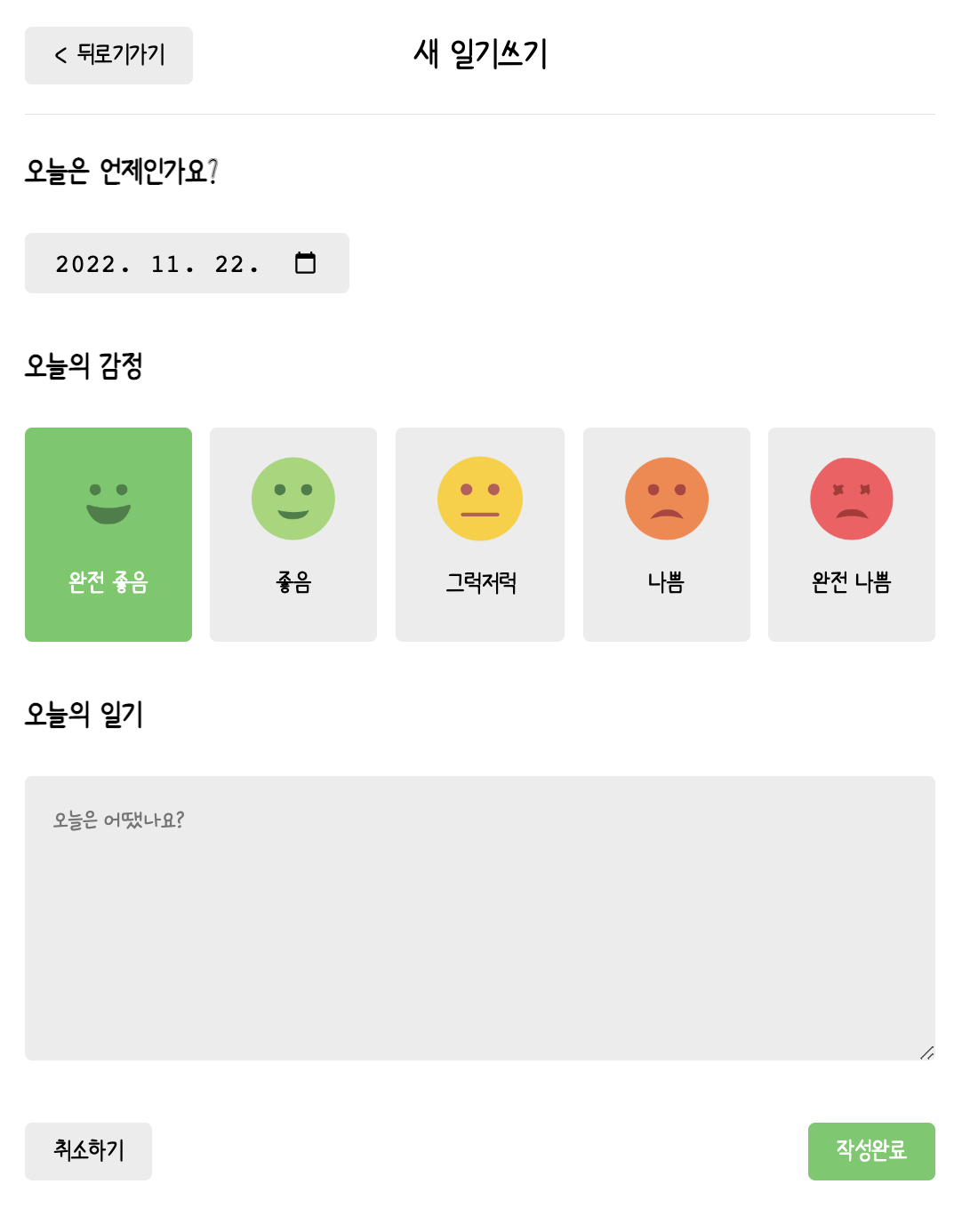Viewport: 962px width, 1232px height.
Task: Click the back chevron icon
Action: click(59, 54)
